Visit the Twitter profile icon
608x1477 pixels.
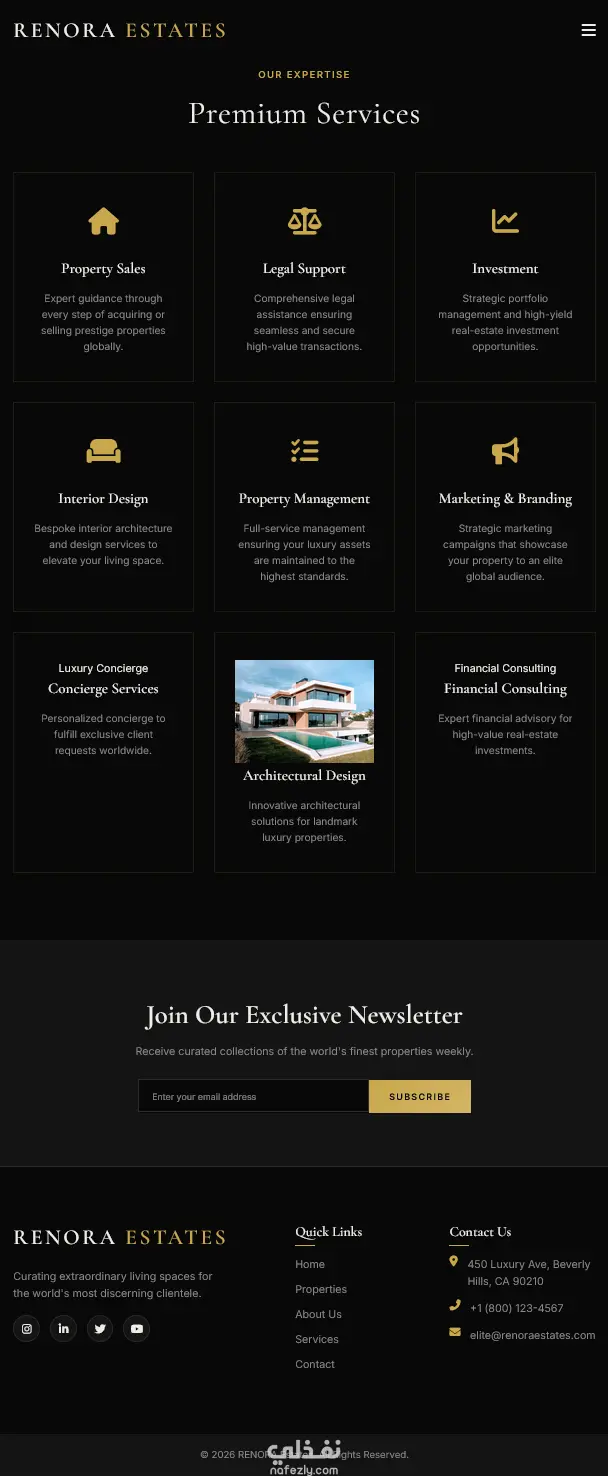(x=100, y=1328)
